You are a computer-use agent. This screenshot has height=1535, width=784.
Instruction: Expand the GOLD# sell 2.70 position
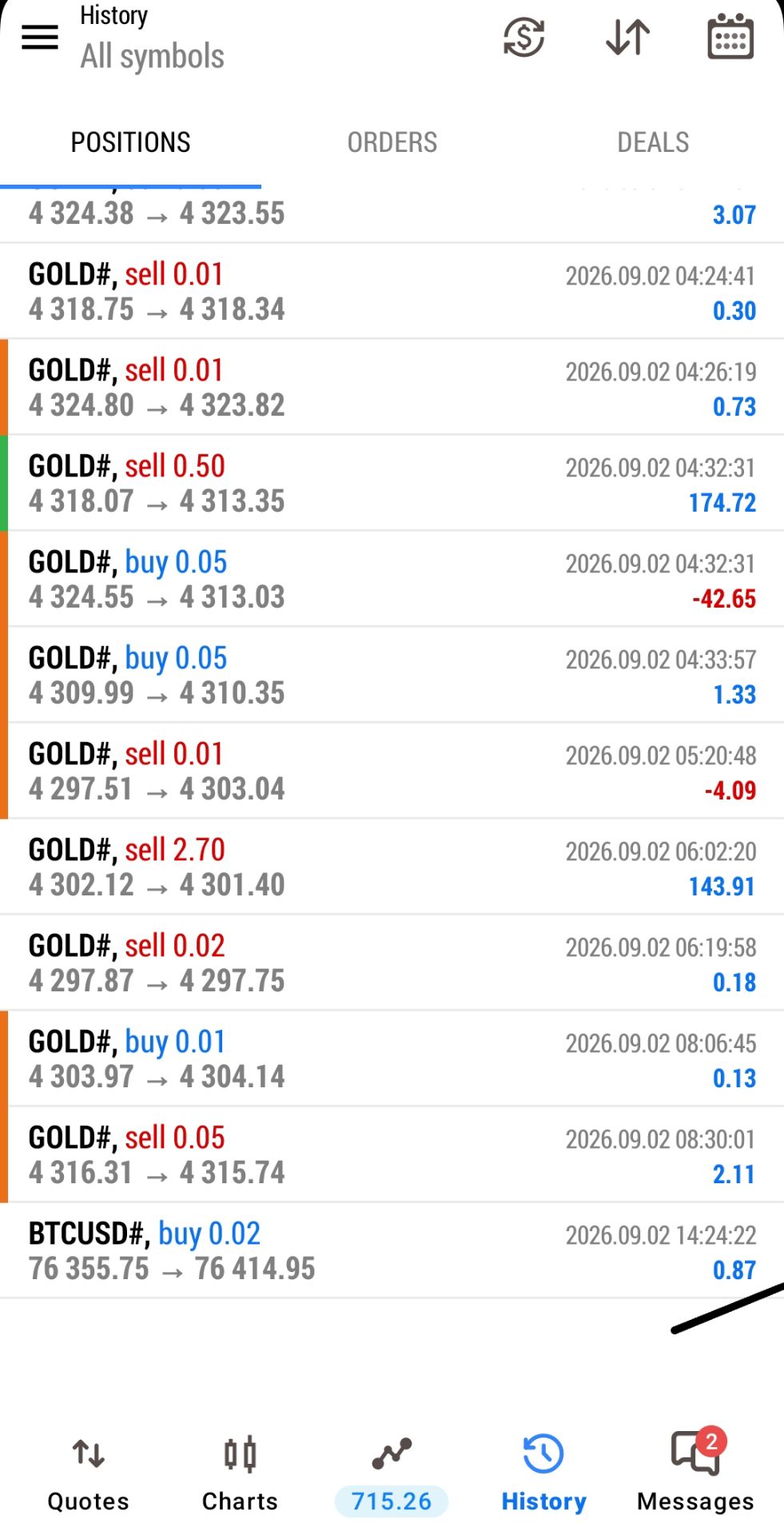pyautogui.click(x=392, y=867)
